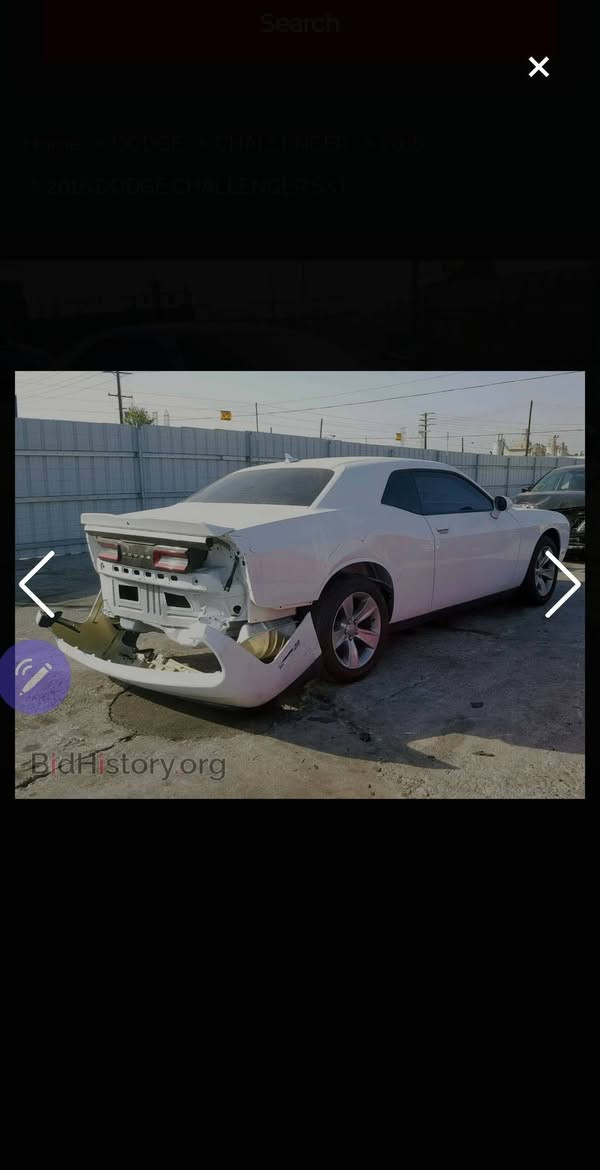Show the next car photo

click(x=562, y=584)
